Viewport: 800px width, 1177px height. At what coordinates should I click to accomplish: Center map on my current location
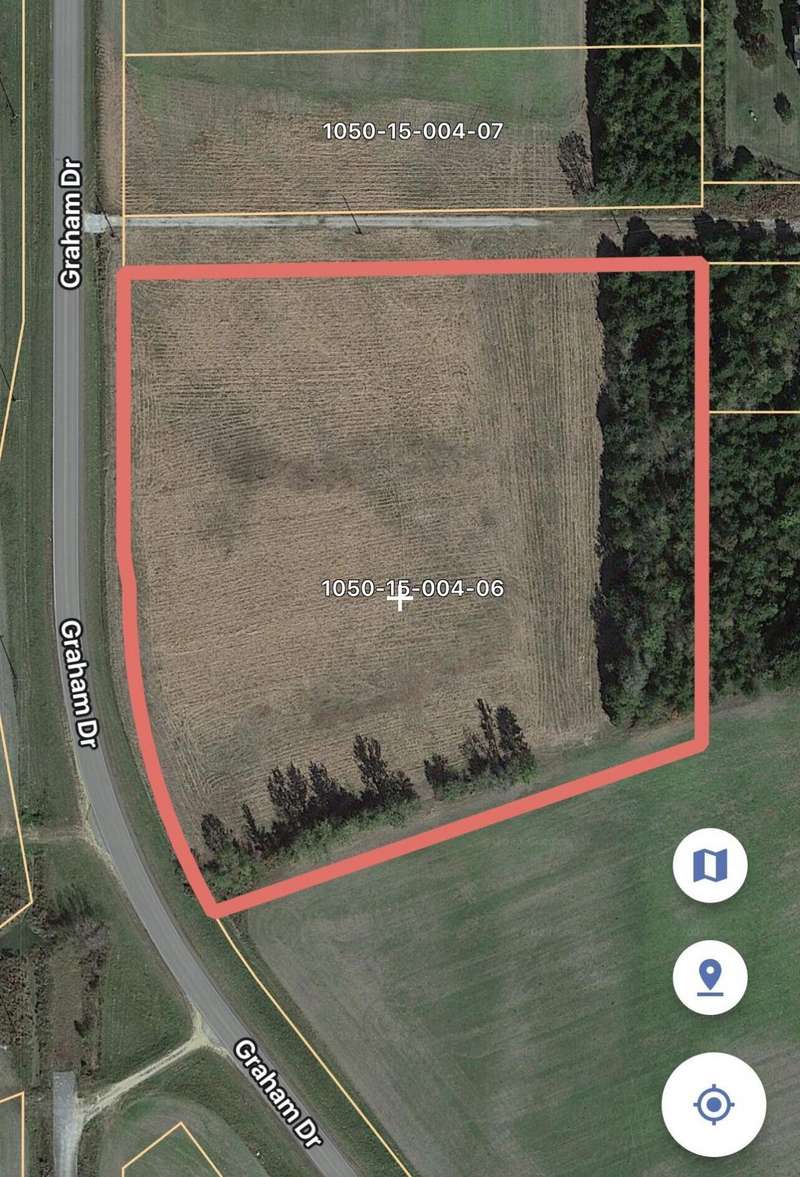(x=713, y=1105)
